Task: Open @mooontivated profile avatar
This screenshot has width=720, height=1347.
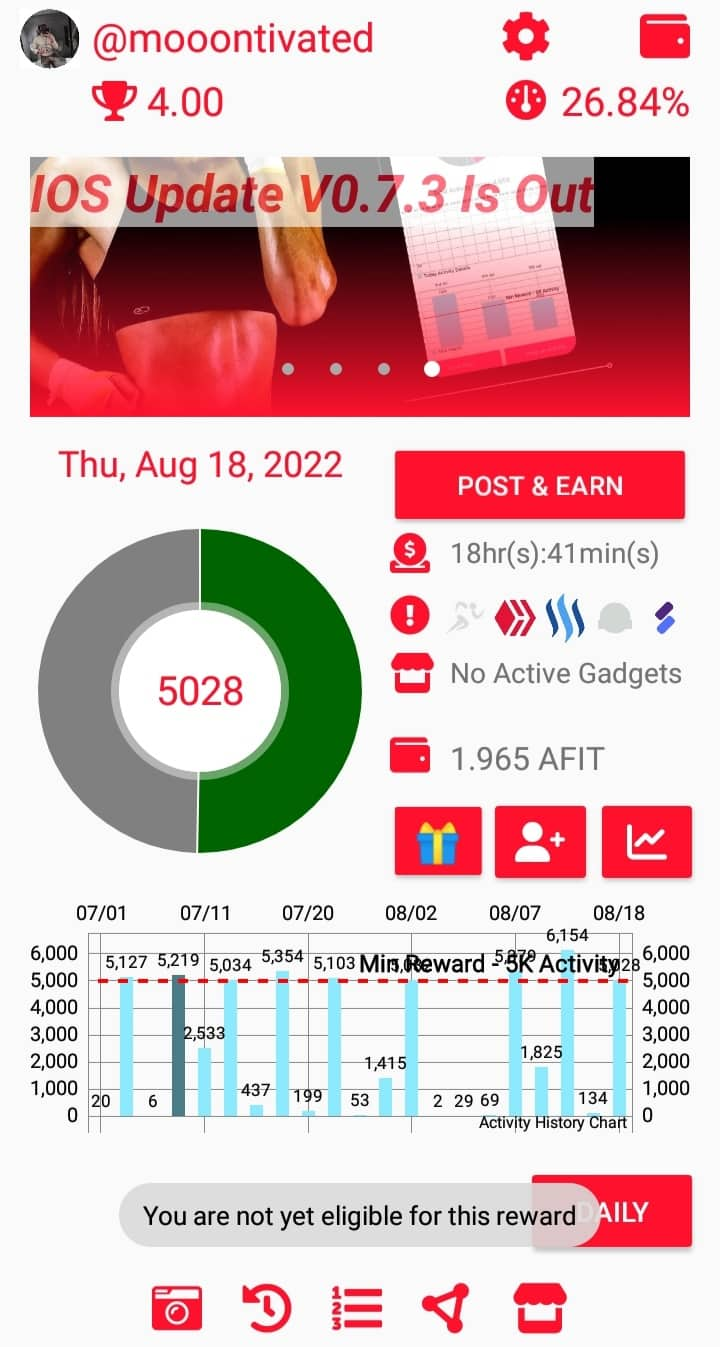Action: [x=50, y=39]
